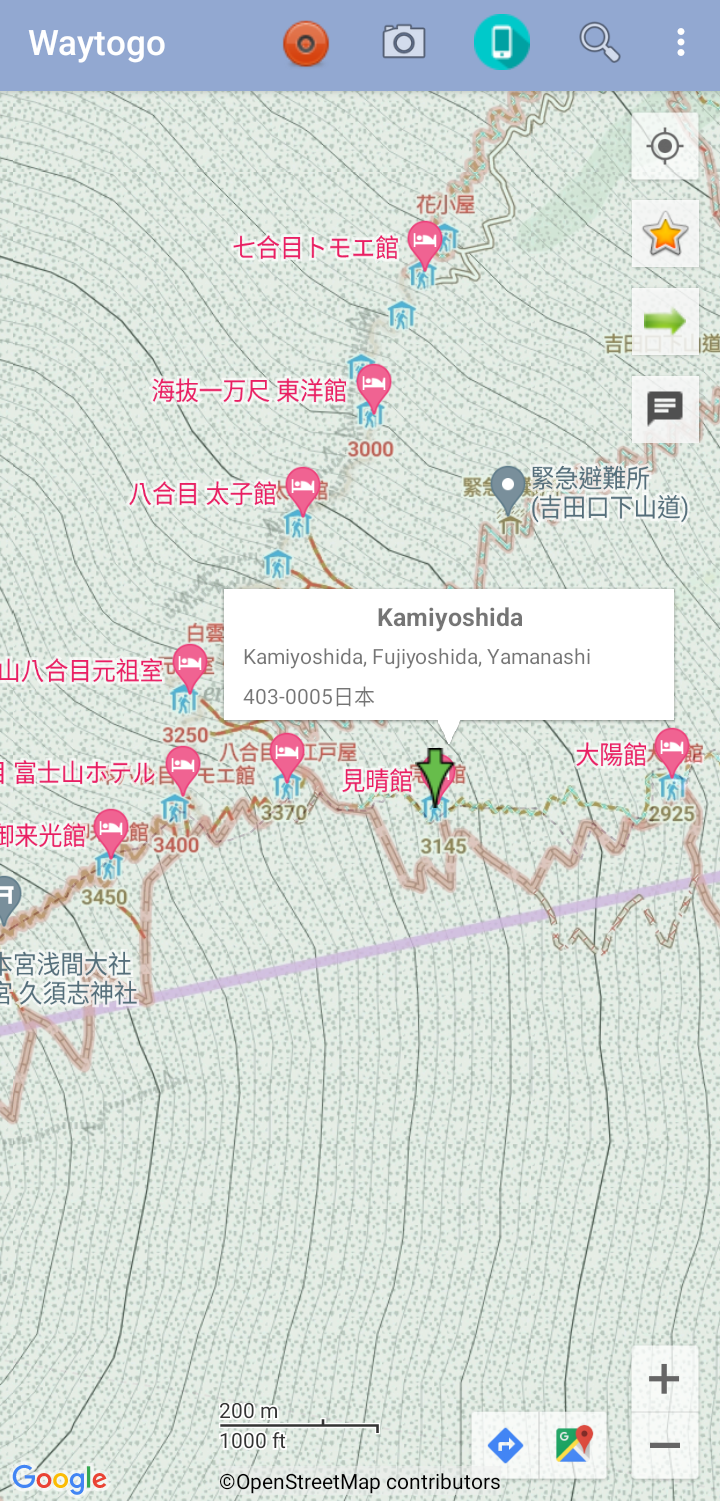Select the 大陽館 lodging pin
The width and height of the screenshot is (720, 1501).
[x=671, y=749]
